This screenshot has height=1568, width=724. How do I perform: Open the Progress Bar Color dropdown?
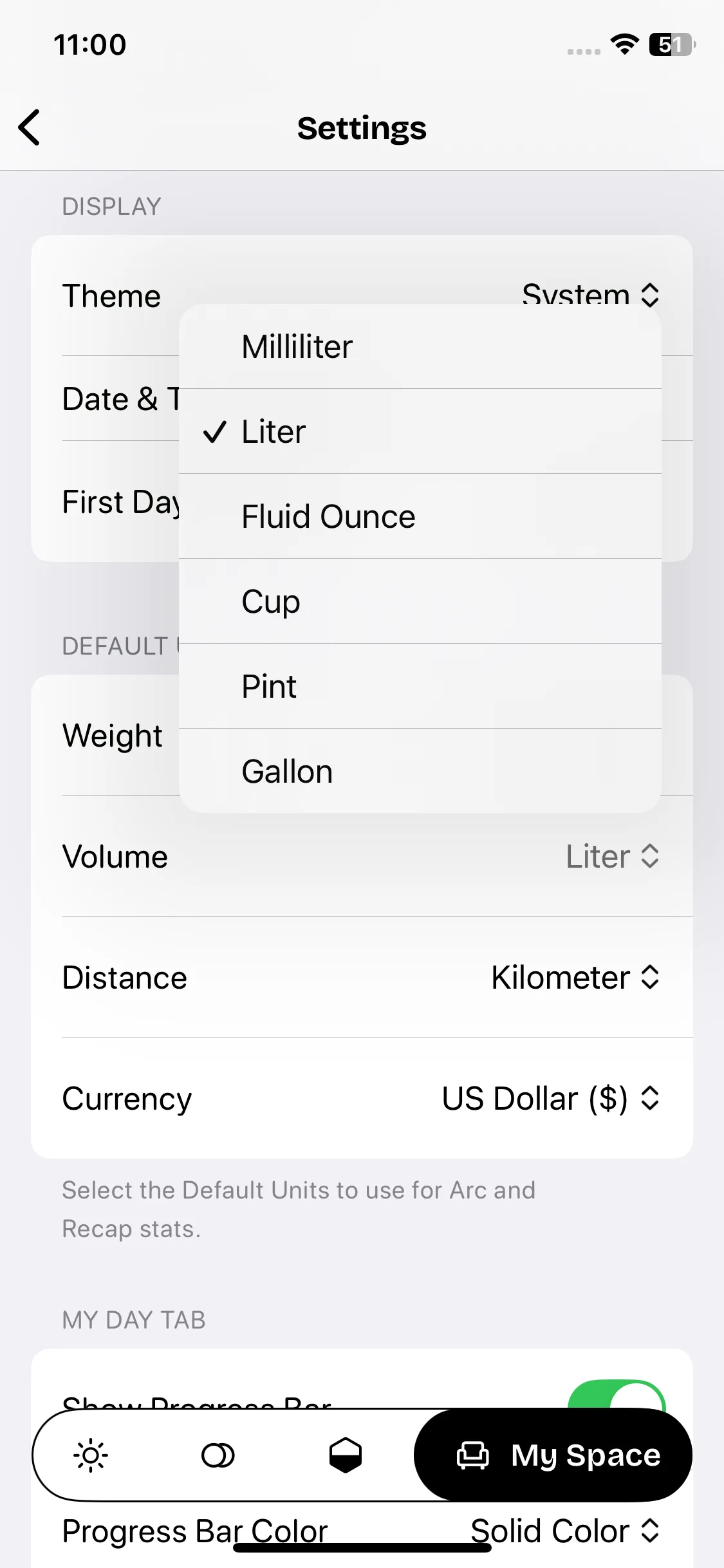click(565, 1531)
